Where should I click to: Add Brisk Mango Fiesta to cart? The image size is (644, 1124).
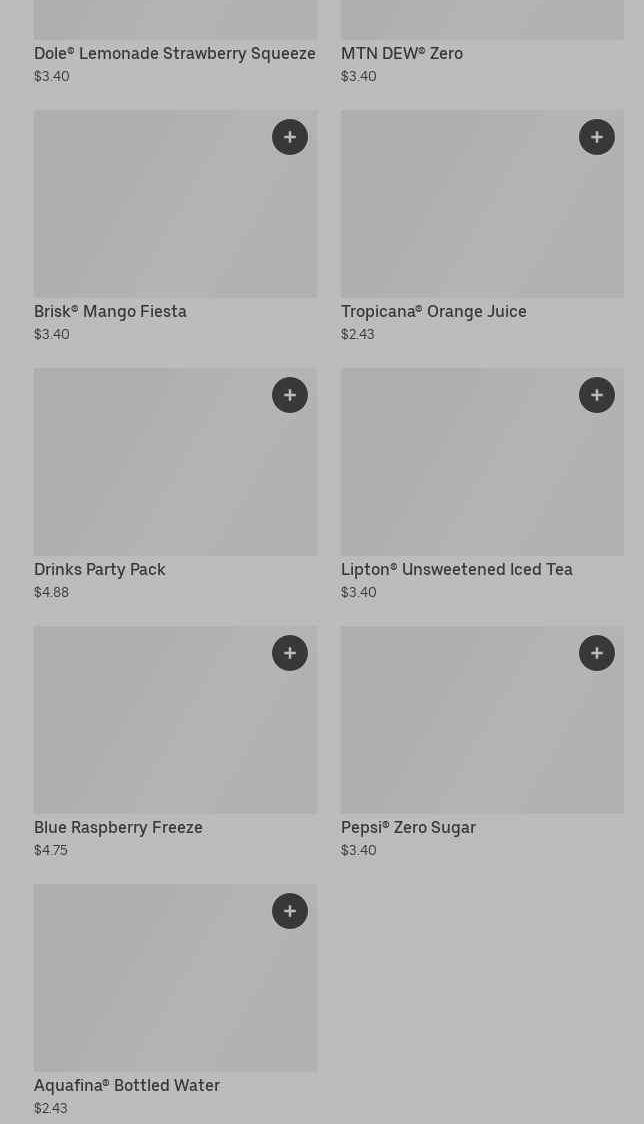[290, 137]
